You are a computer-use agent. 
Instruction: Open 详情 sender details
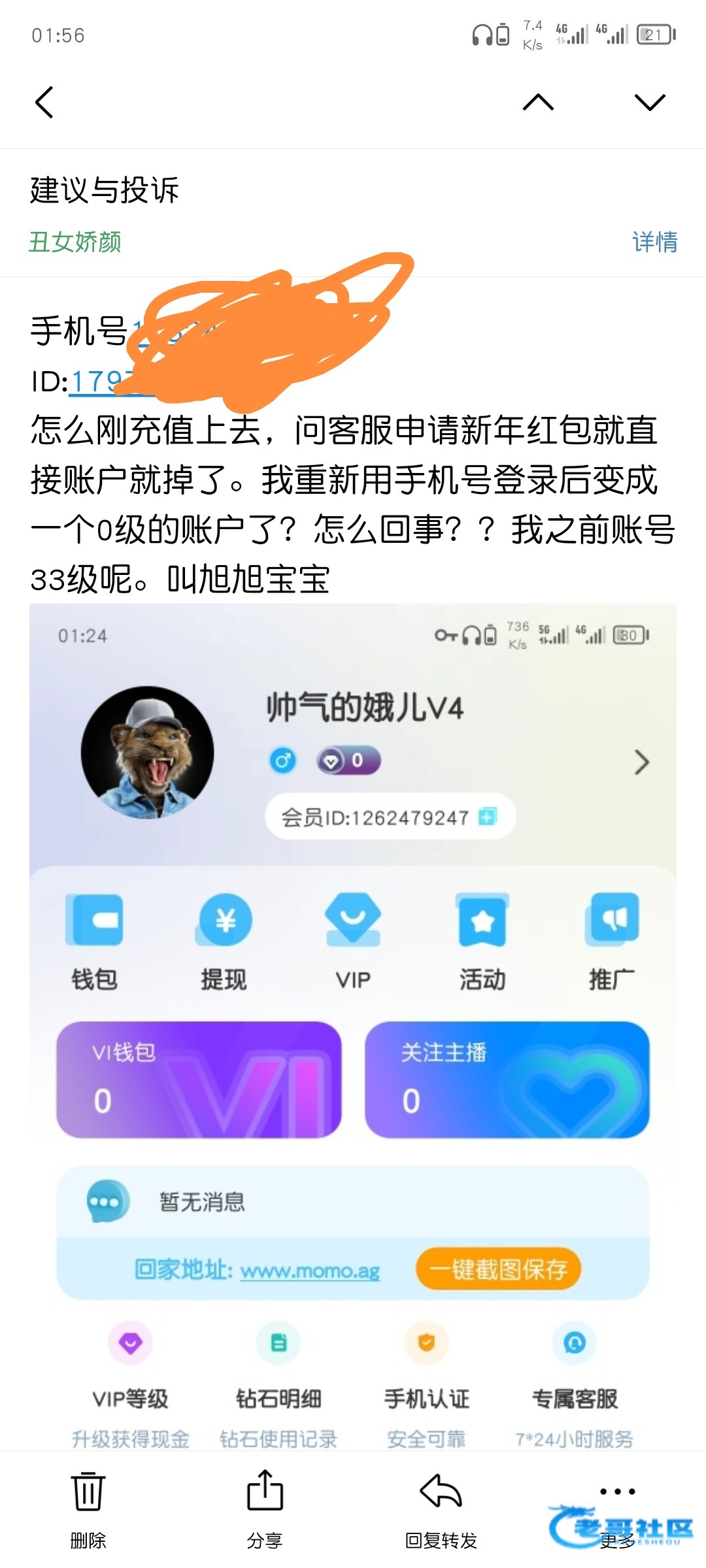(x=654, y=242)
